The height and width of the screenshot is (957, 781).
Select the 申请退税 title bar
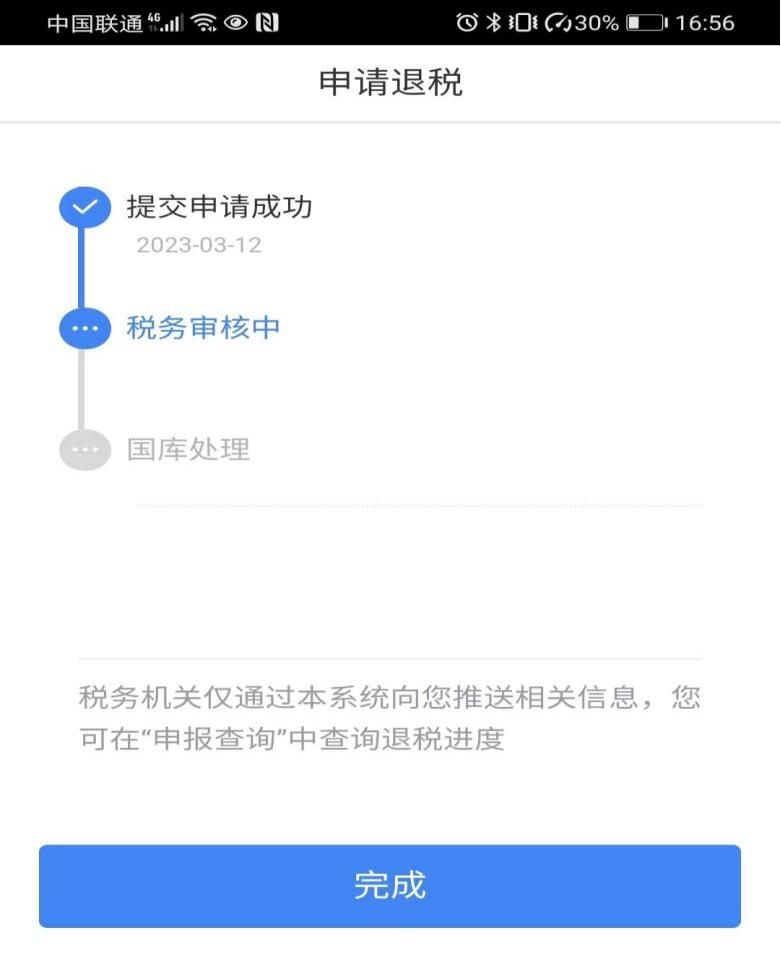390,83
